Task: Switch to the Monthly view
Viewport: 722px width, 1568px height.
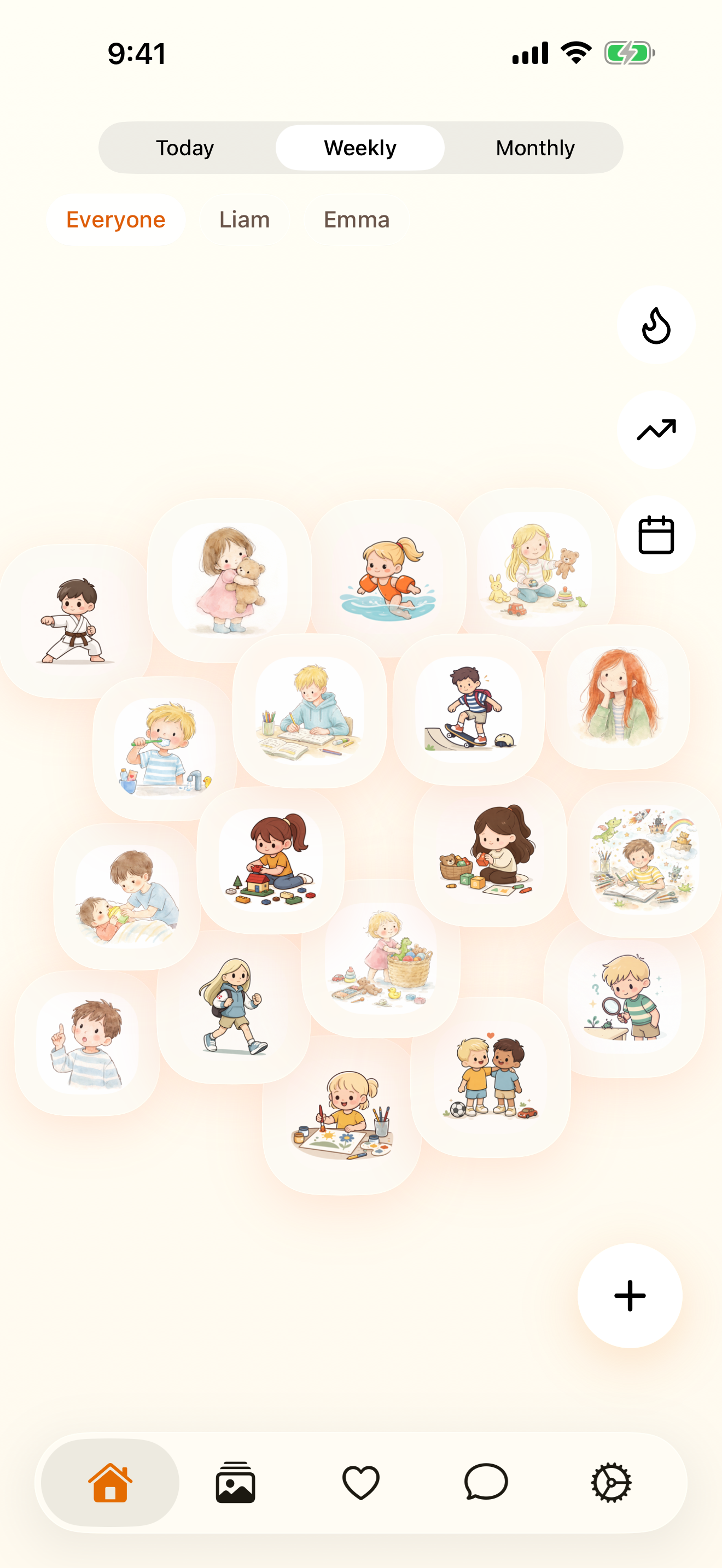Action: 535,147
